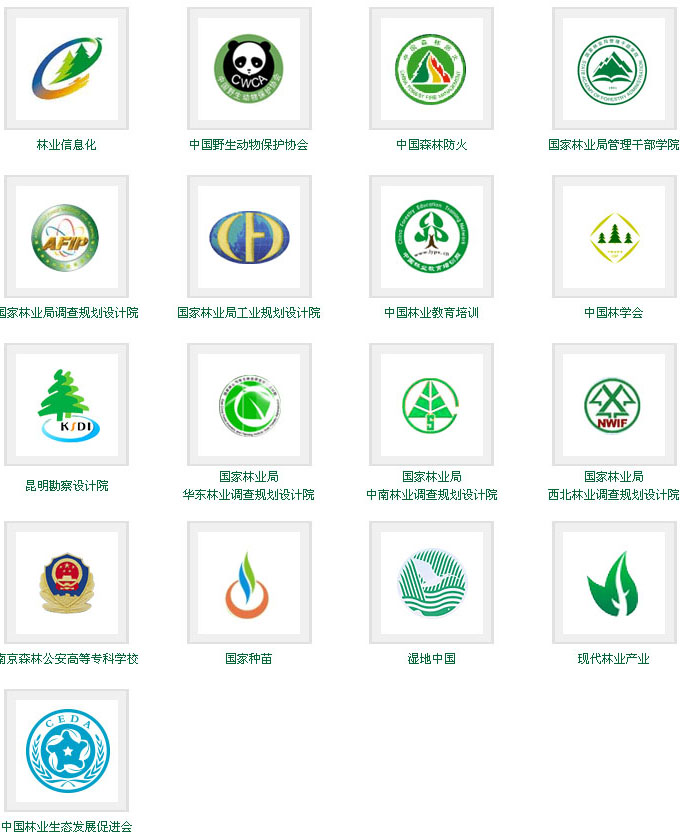Open CEDA 中国林业生态发展促进会 tile

click(67, 751)
